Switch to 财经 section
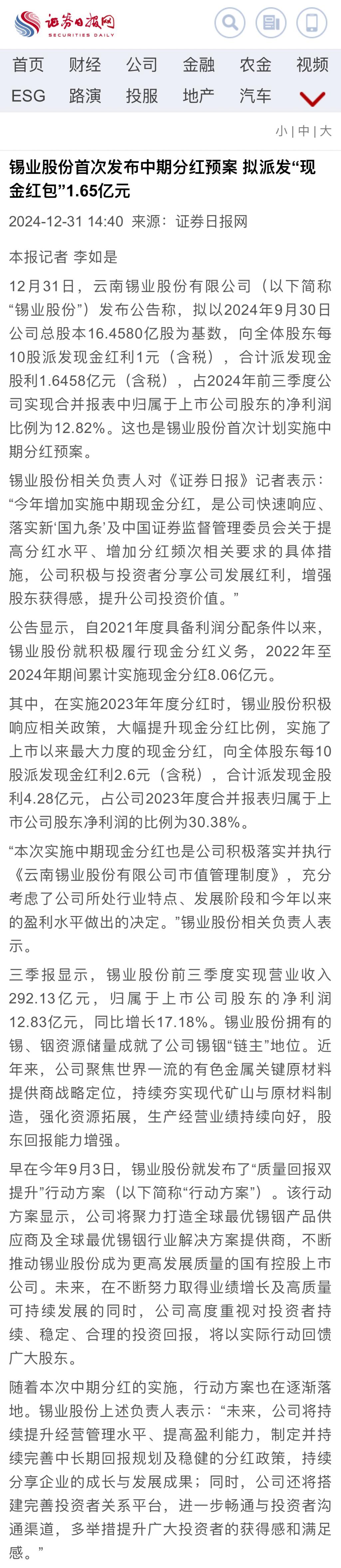 click(x=85, y=65)
